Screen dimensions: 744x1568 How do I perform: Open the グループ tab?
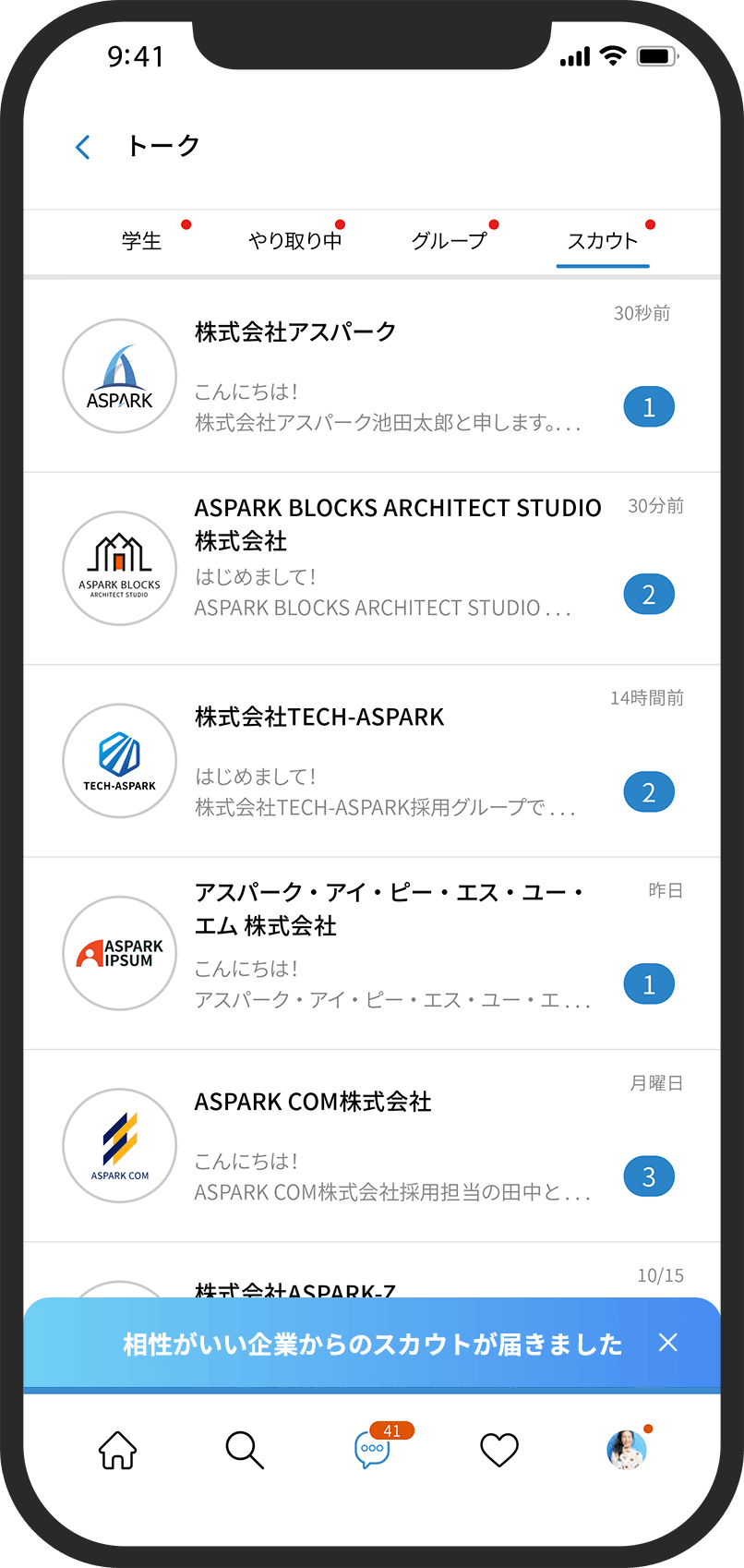pyautogui.click(x=451, y=241)
